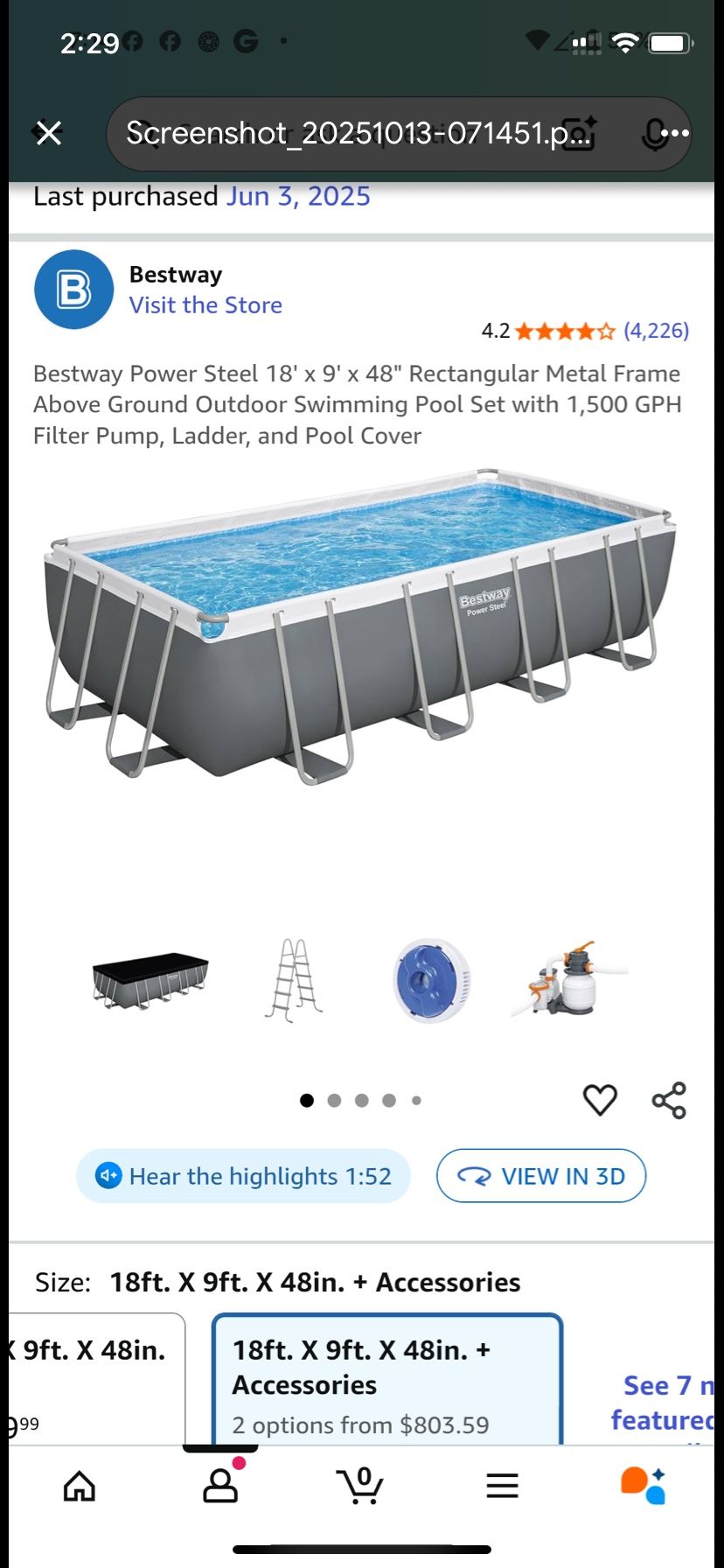The height and width of the screenshot is (1568, 724).
Task: Open the 4,226 customer ratings link
Action: [656, 331]
